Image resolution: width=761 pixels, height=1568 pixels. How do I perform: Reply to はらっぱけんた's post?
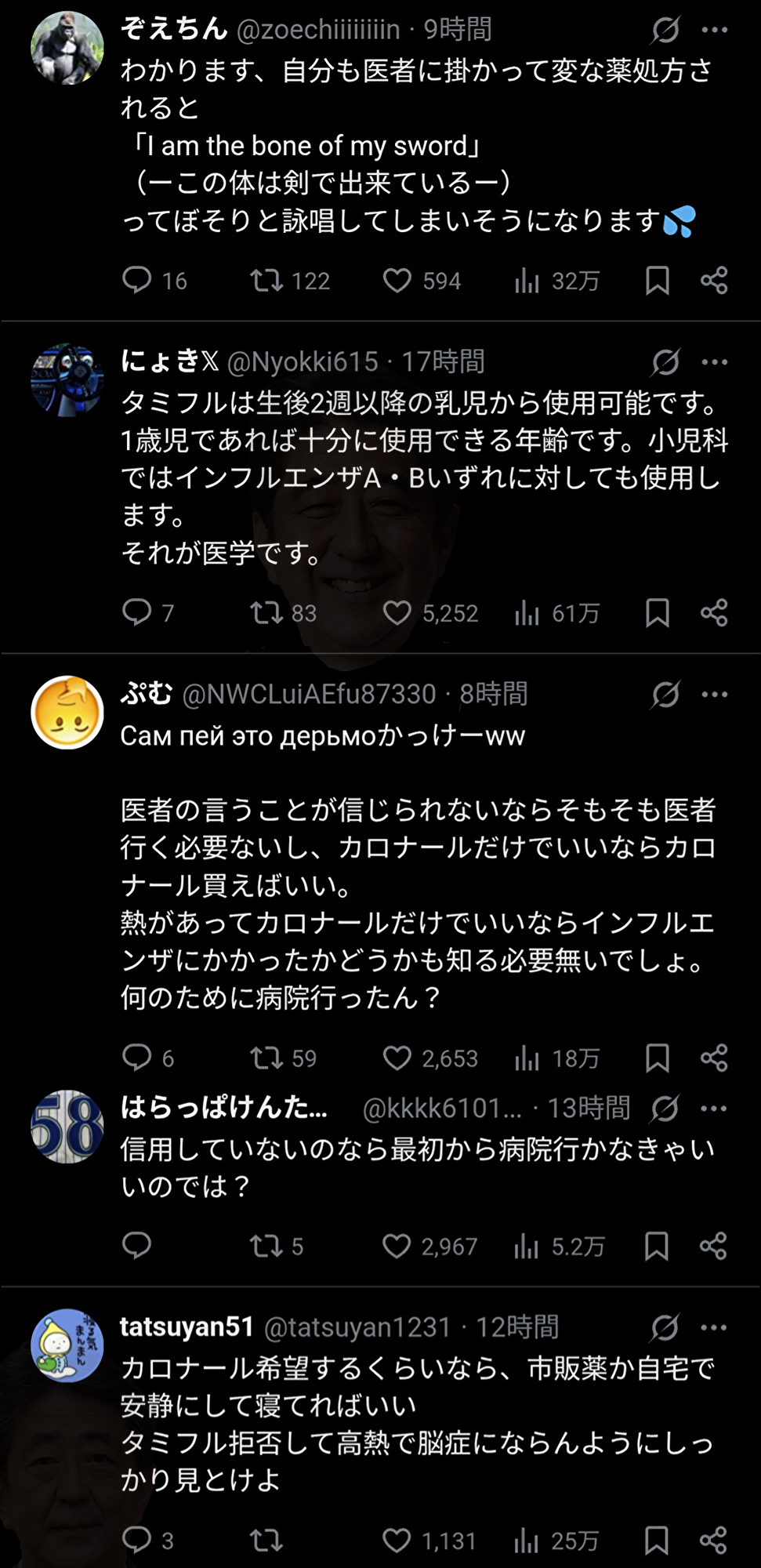click(137, 1246)
